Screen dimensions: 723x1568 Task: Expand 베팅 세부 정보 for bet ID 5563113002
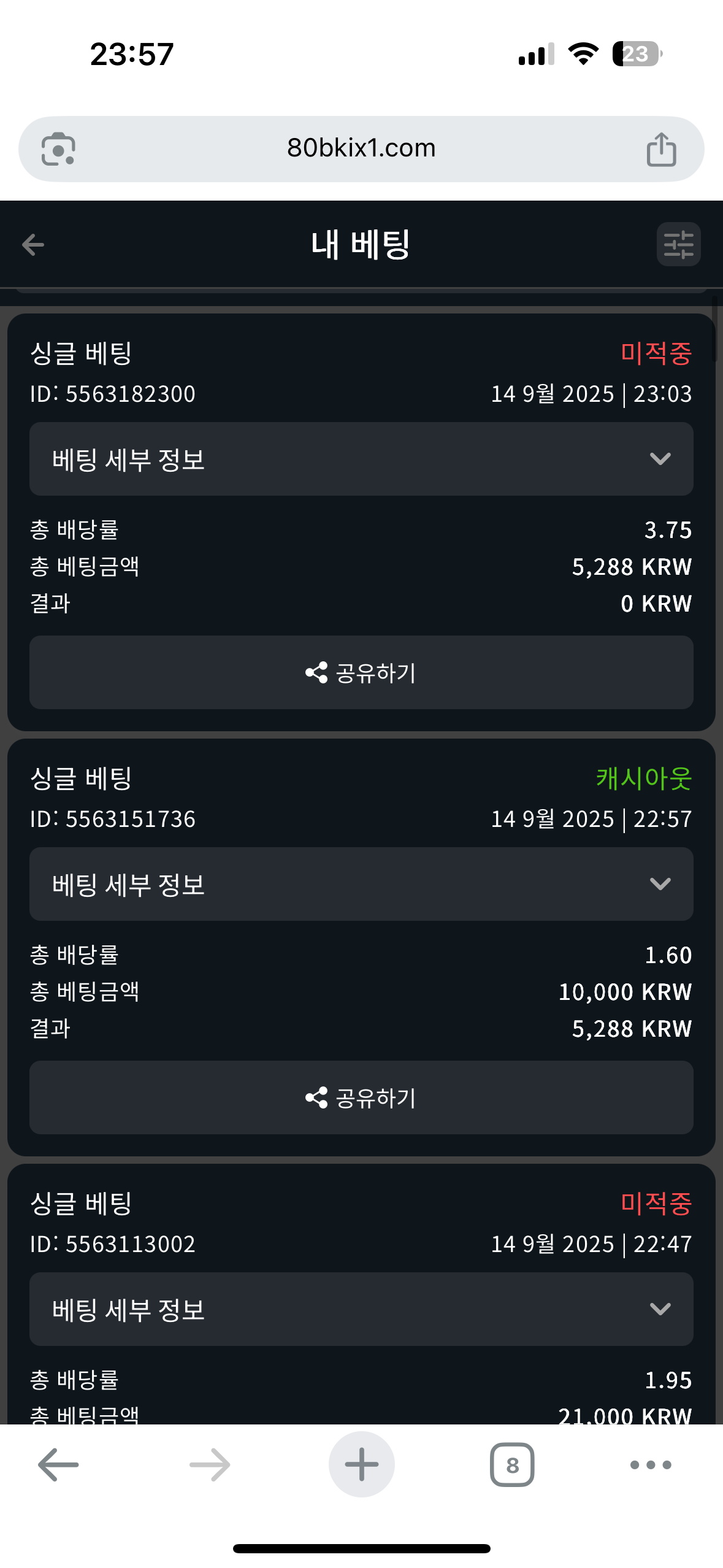point(361,1309)
